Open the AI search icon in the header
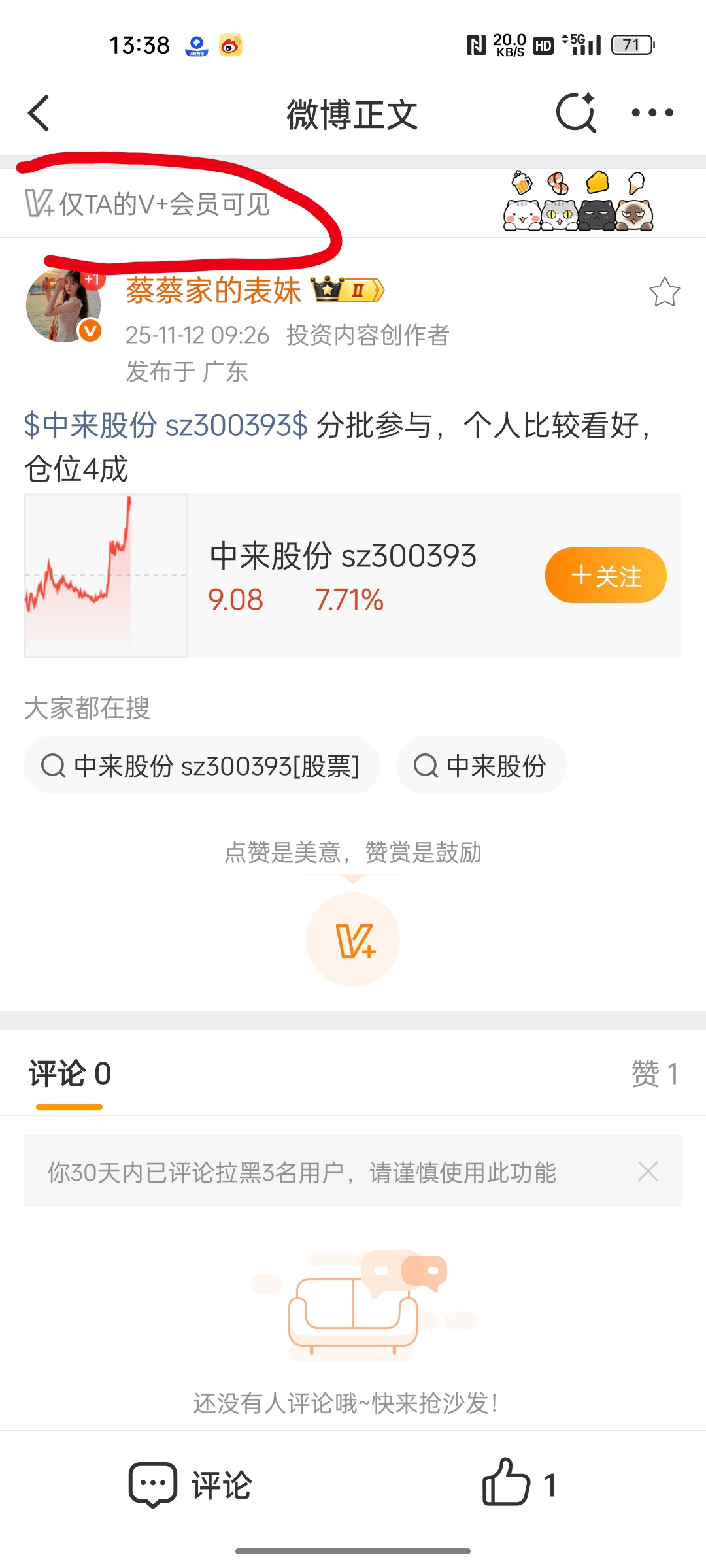Screen dimensions: 706x1568 pyautogui.click(x=576, y=113)
